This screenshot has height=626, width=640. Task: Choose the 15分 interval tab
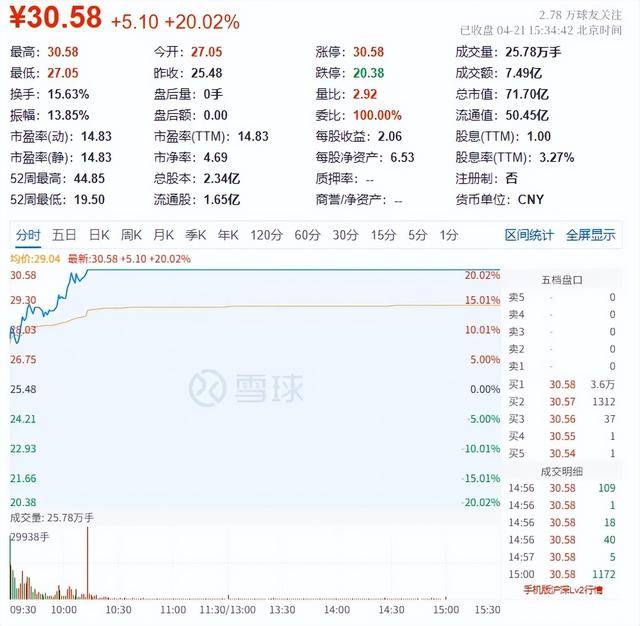pos(383,235)
